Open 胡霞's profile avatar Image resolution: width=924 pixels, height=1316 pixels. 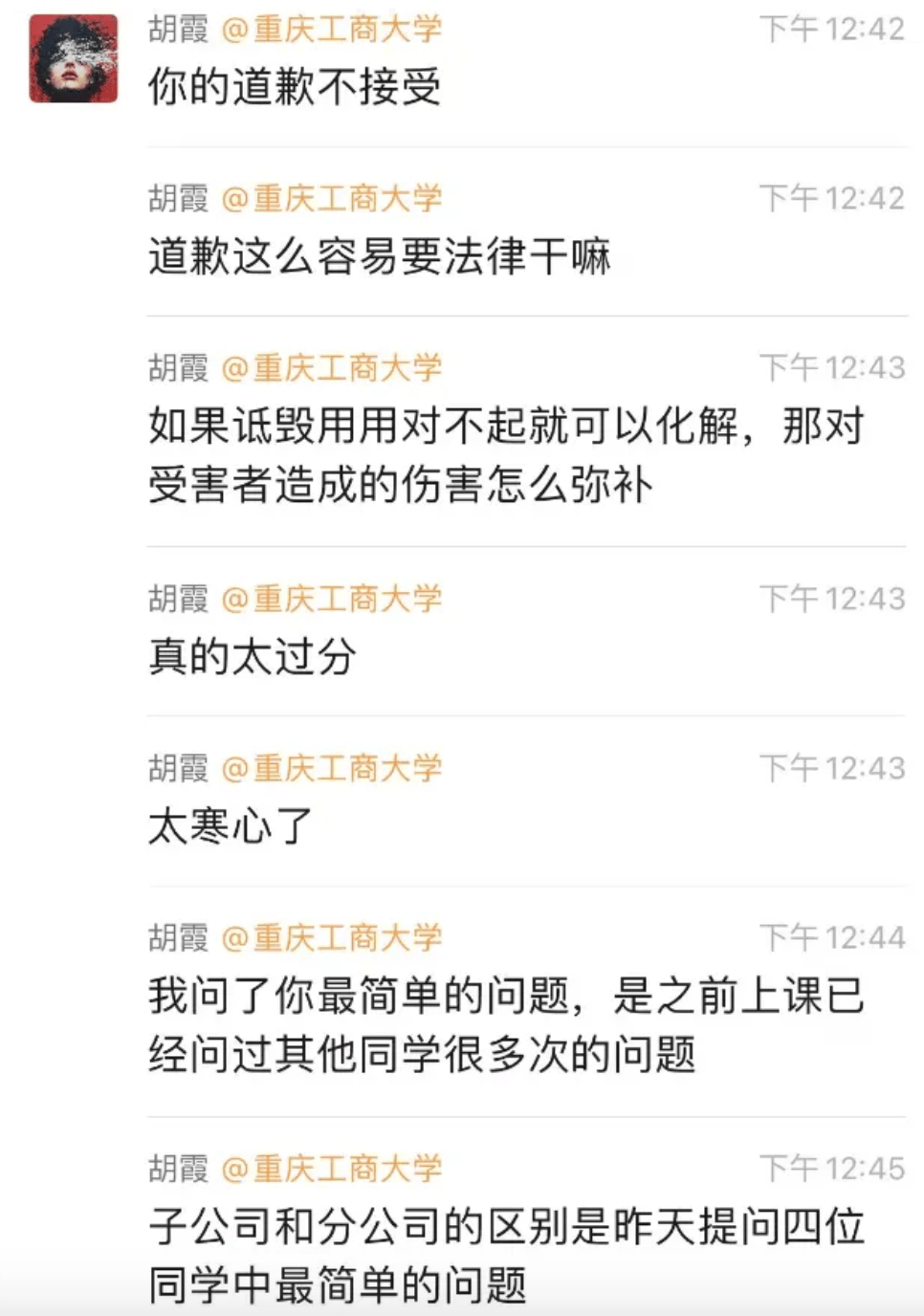74,58
